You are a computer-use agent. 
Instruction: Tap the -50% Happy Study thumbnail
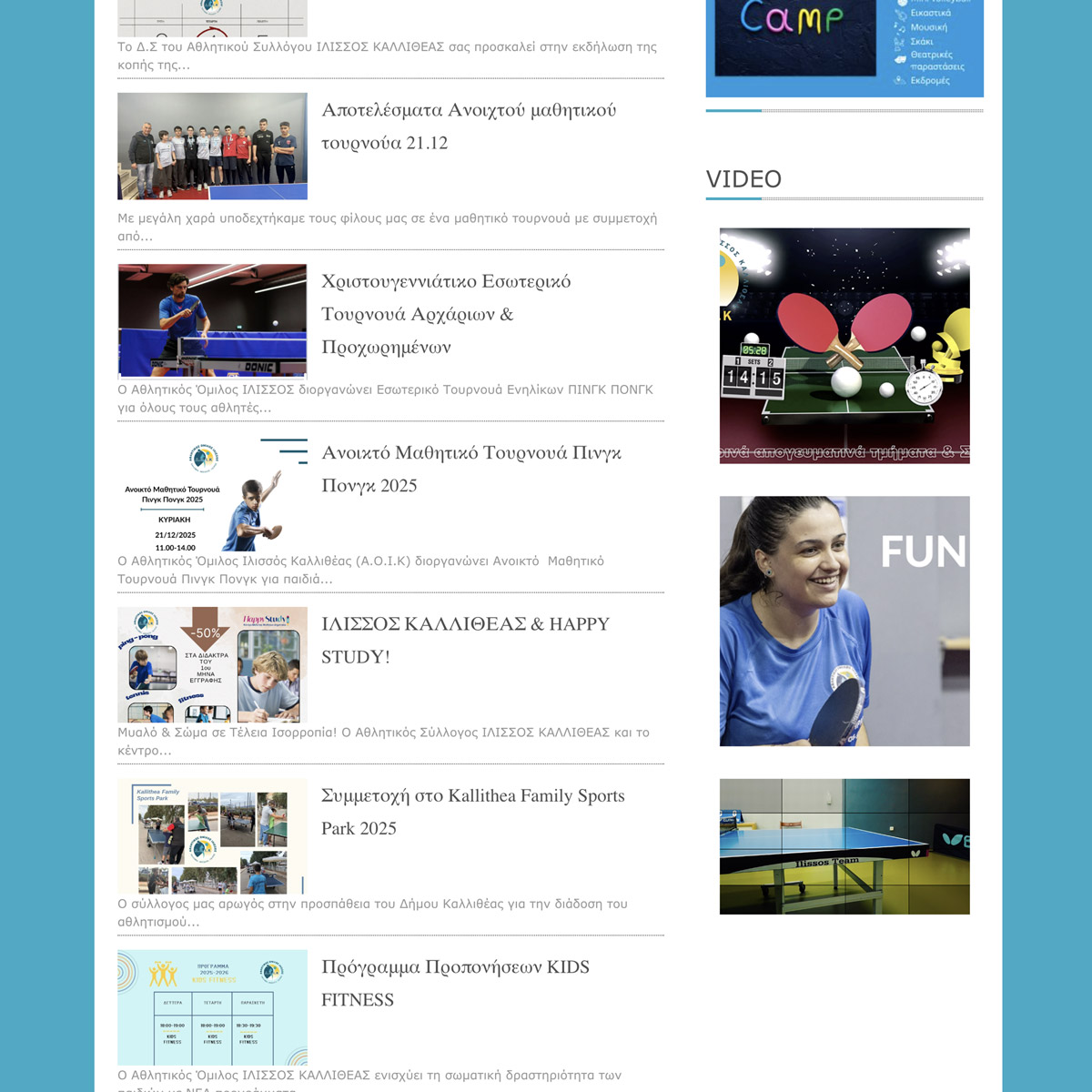point(212,664)
